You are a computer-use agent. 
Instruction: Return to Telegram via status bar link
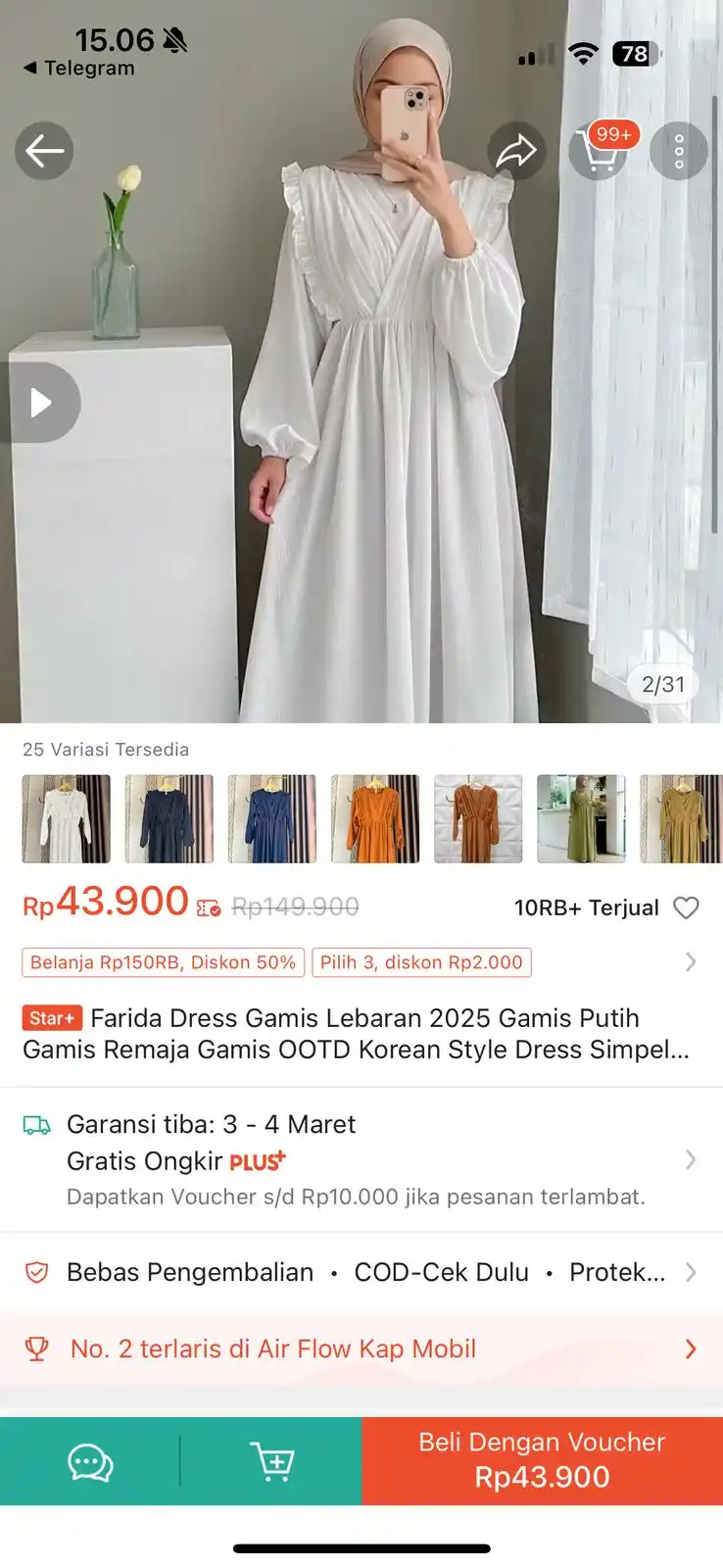[78, 68]
